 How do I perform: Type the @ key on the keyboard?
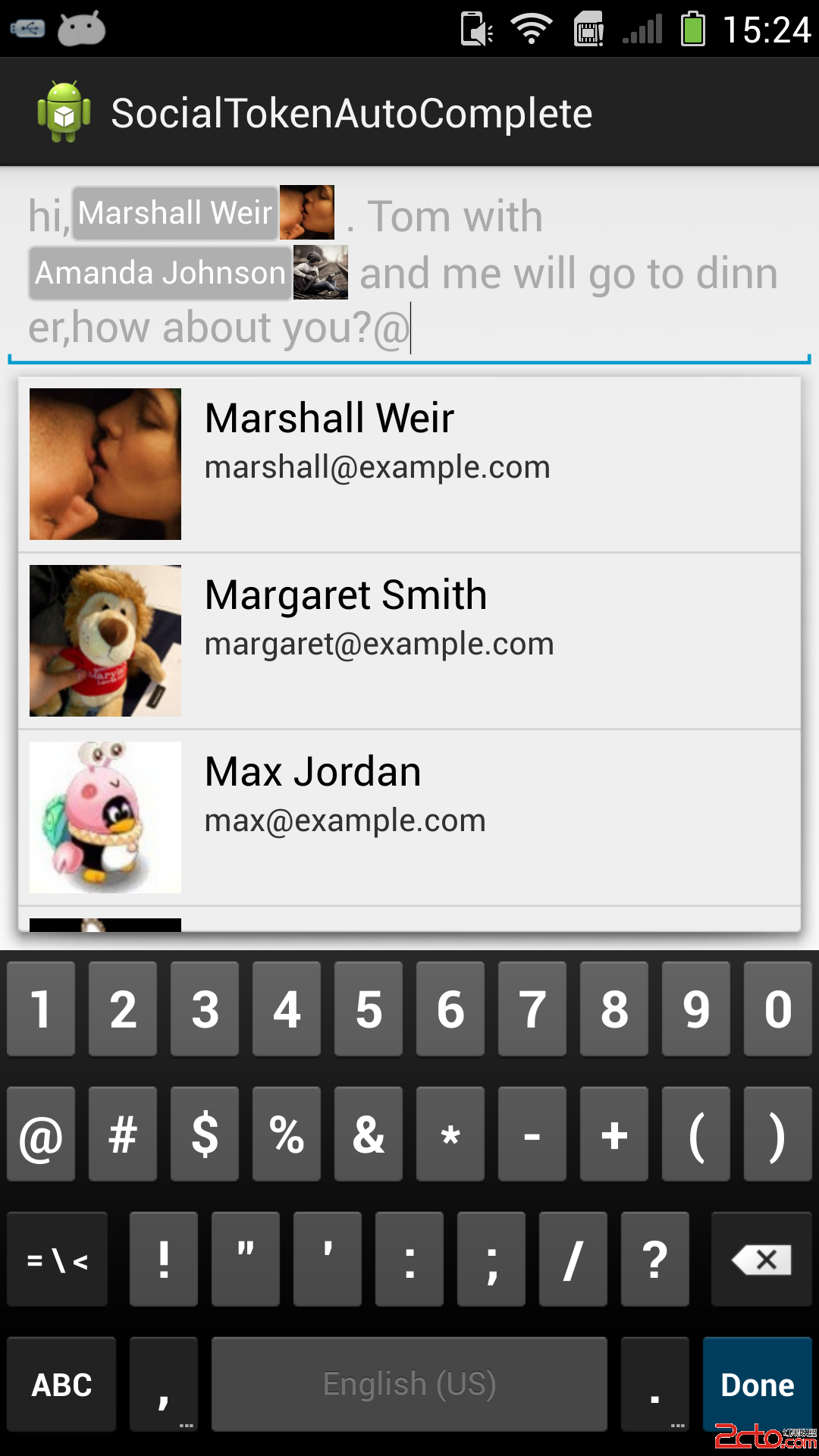tap(41, 1135)
